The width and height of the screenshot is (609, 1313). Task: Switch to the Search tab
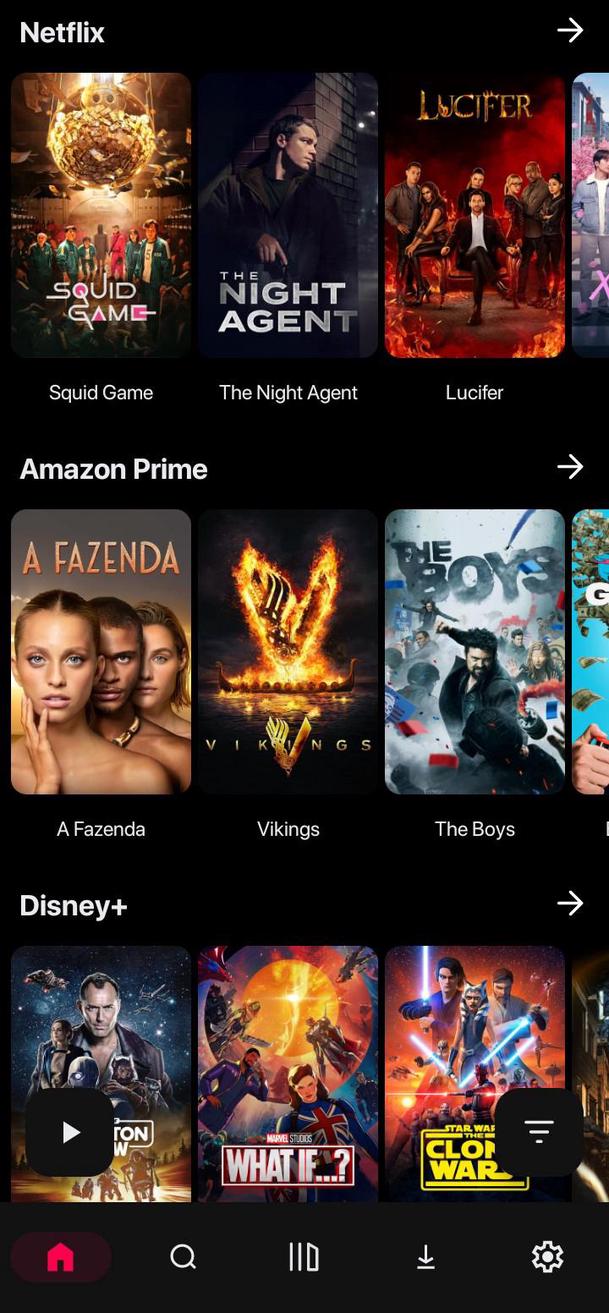(183, 1257)
